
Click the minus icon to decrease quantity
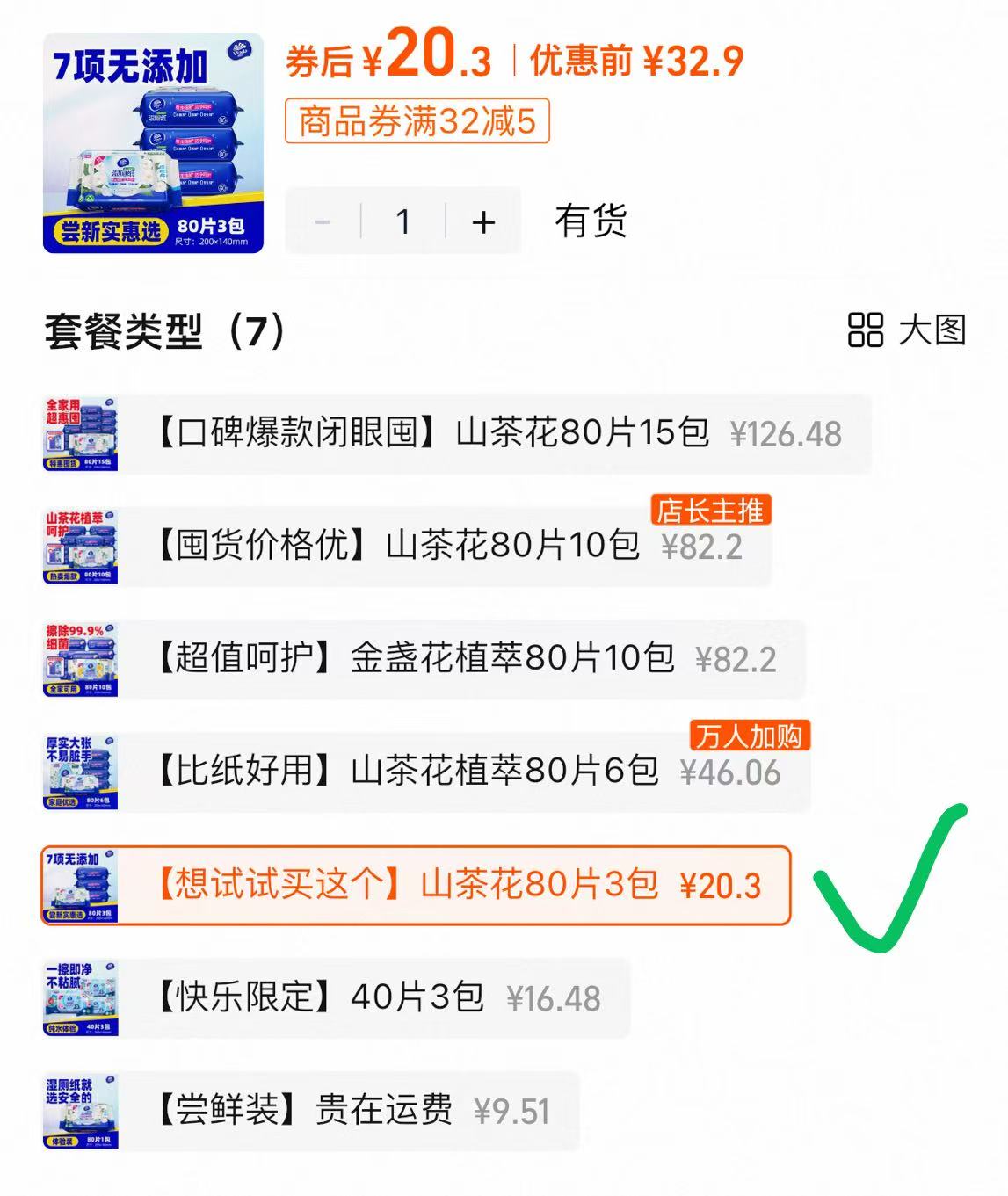click(x=323, y=223)
